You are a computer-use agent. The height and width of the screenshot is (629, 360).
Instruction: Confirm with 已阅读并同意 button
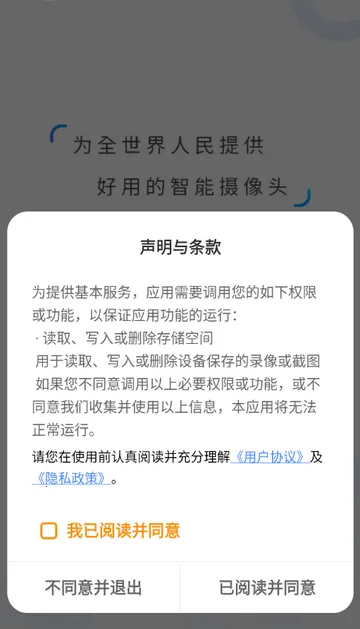pyautogui.click(x=267, y=588)
